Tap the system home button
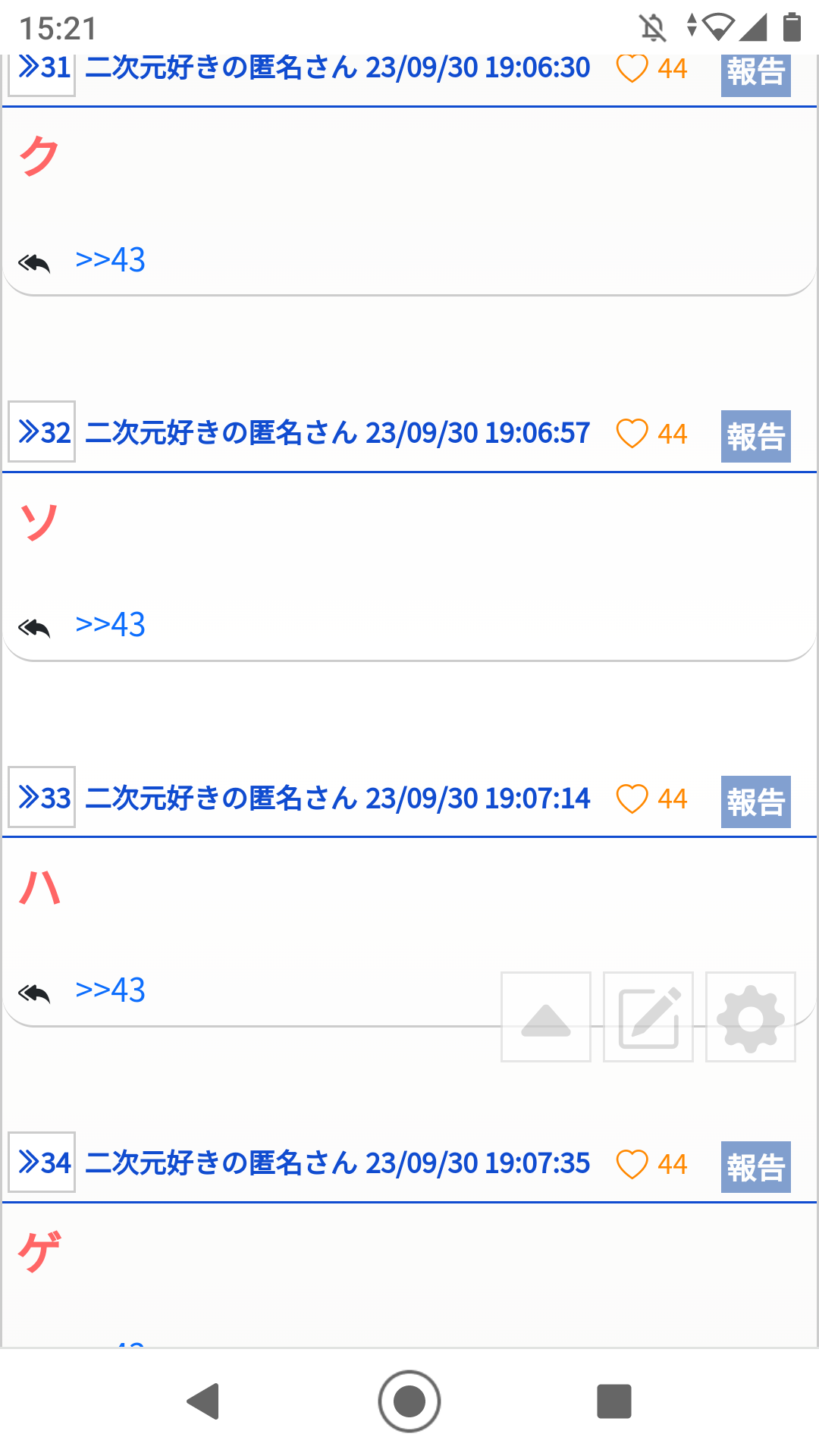Viewport: 819px width, 1456px height. click(x=409, y=1401)
